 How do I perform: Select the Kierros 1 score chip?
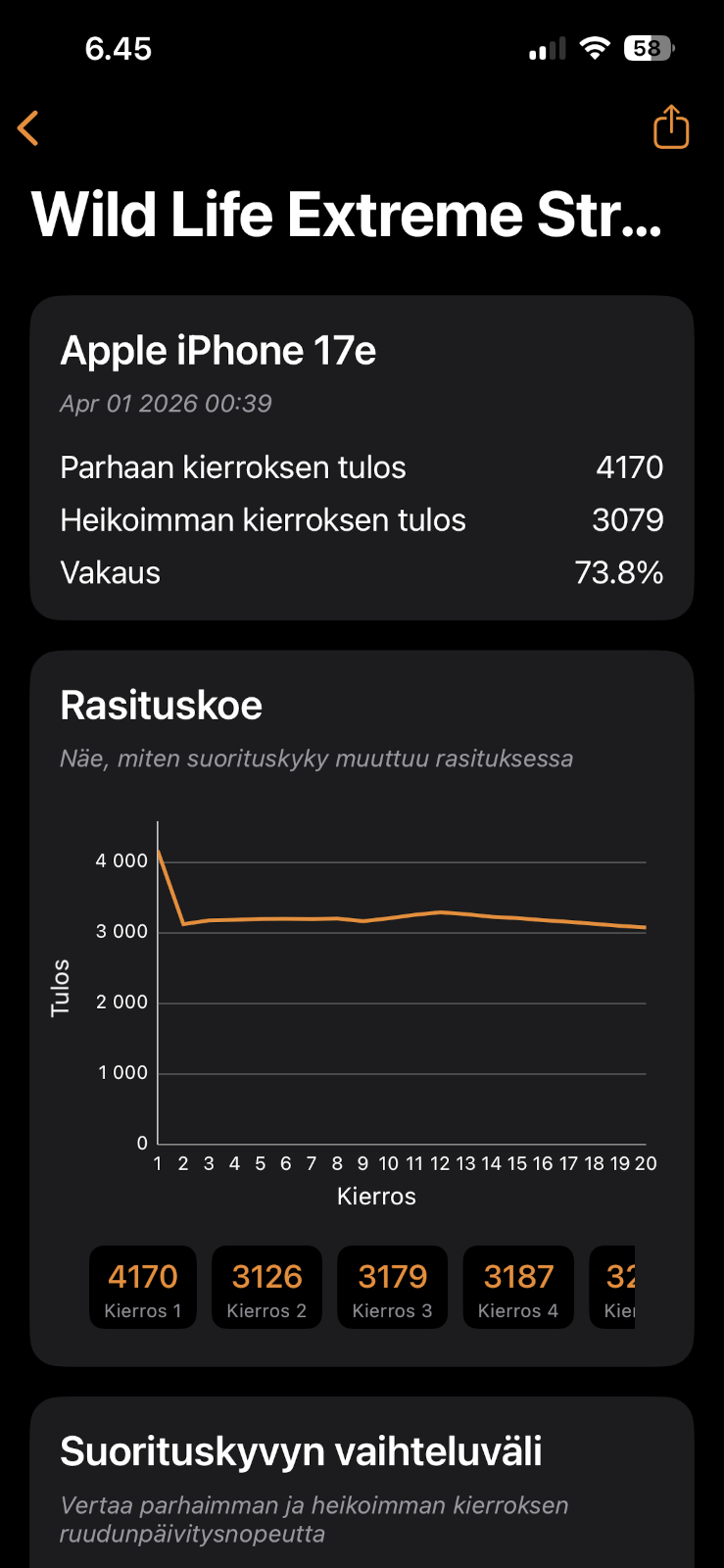(x=143, y=1288)
